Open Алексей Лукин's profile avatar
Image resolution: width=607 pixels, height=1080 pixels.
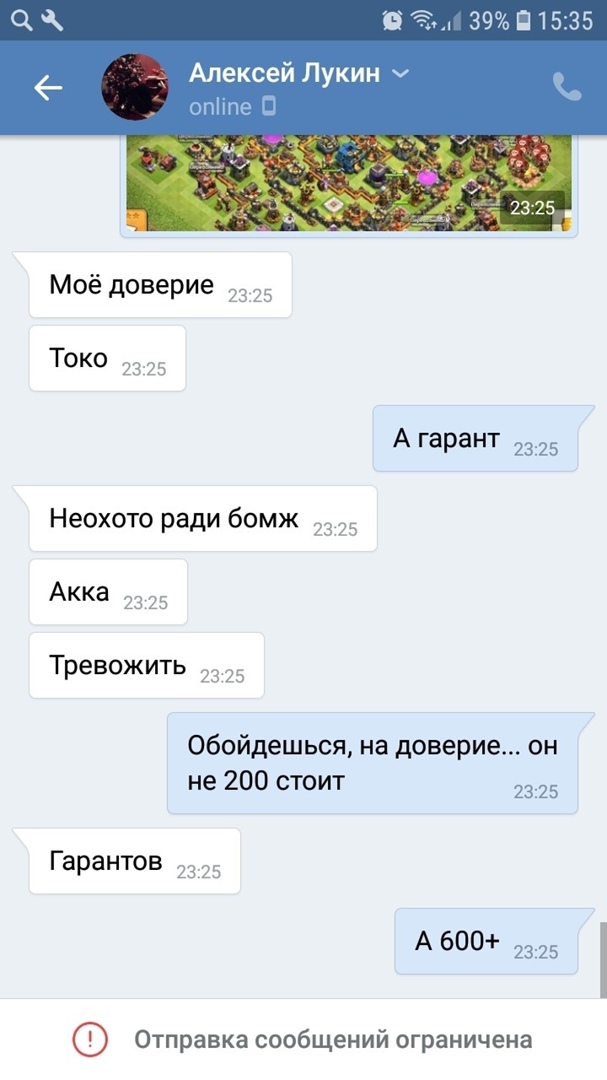134,88
